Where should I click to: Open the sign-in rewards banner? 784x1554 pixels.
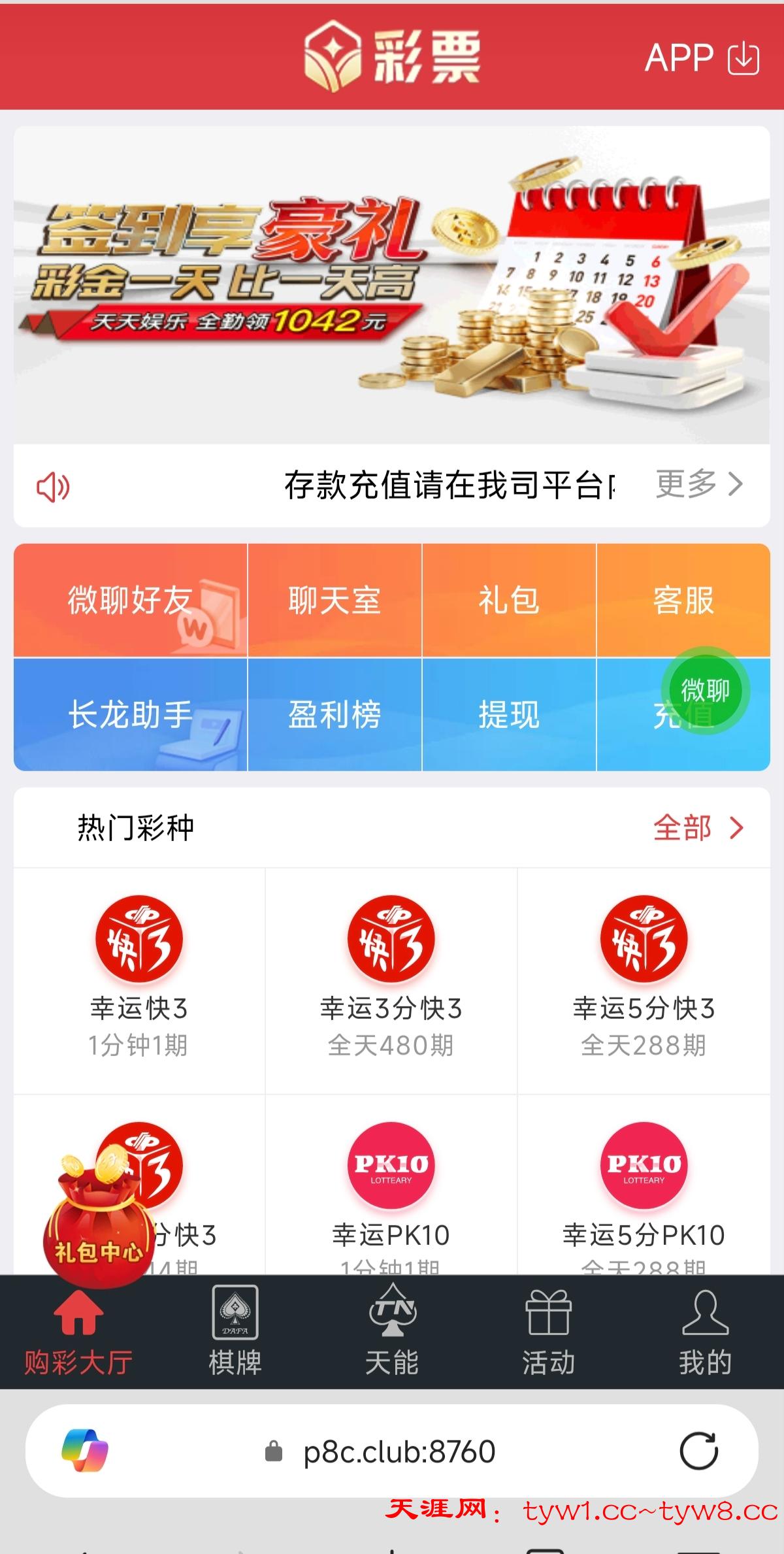click(x=391, y=285)
